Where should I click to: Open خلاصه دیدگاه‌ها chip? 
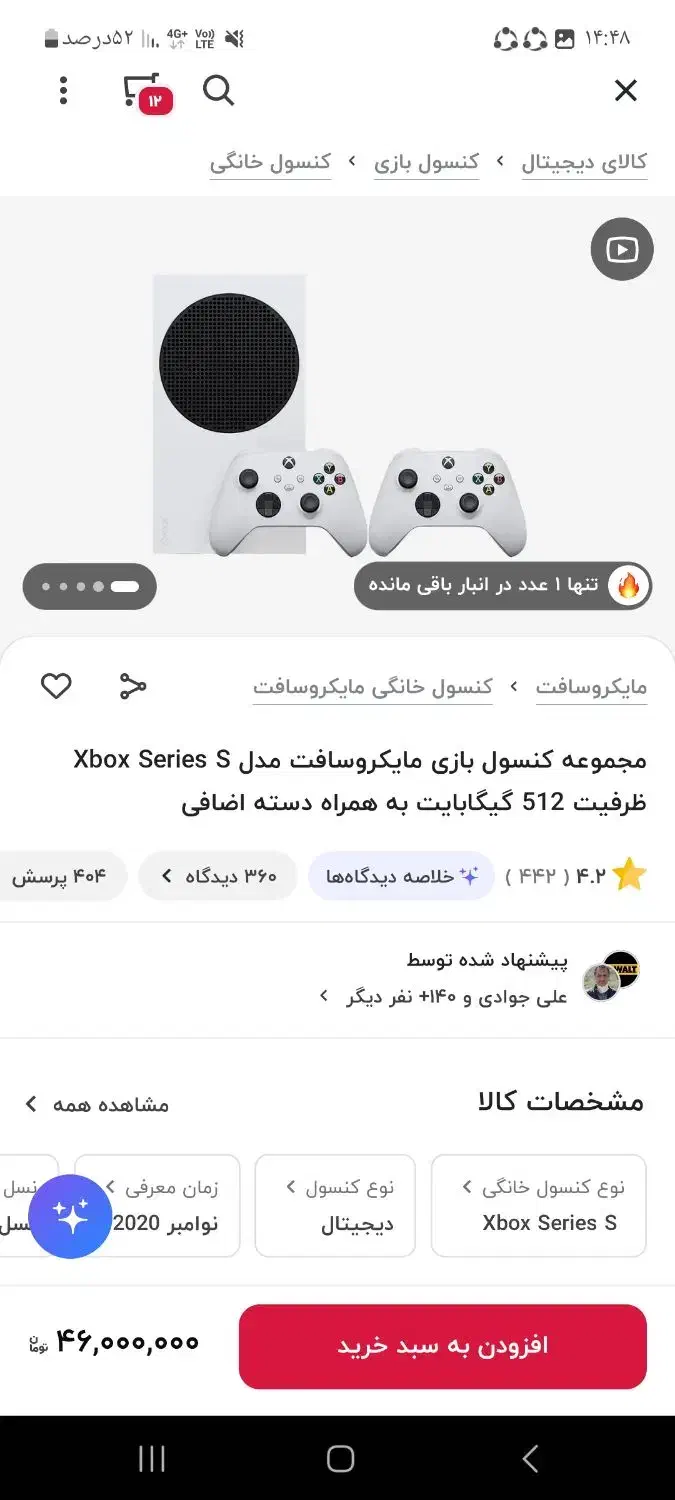tap(401, 876)
